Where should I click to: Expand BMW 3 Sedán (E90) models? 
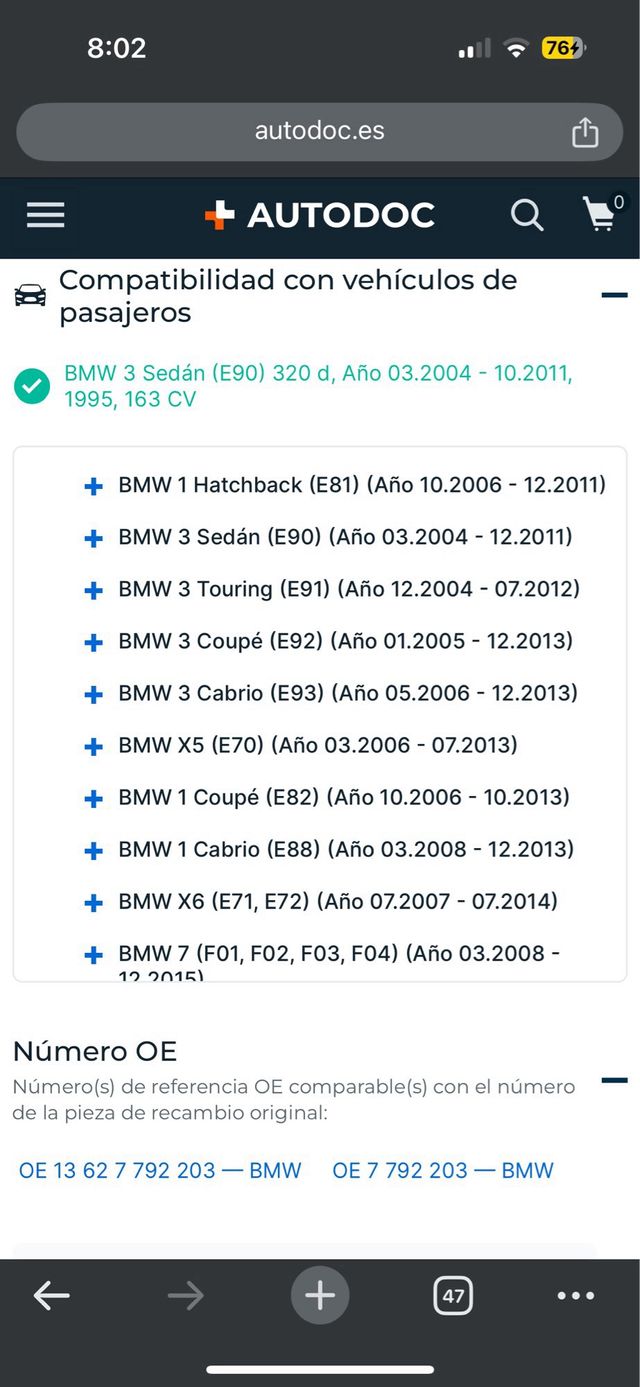click(x=94, y=538)
